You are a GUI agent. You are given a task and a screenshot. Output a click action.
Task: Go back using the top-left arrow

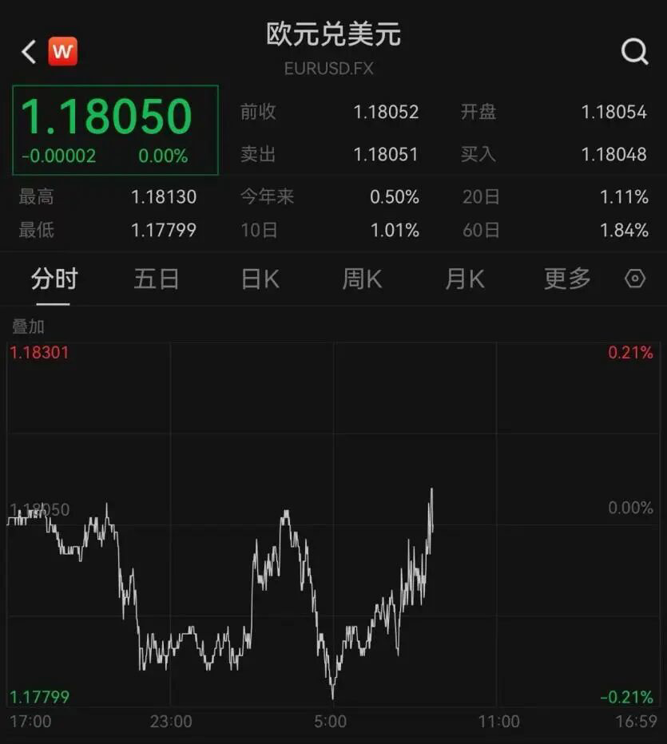(28, 52)
